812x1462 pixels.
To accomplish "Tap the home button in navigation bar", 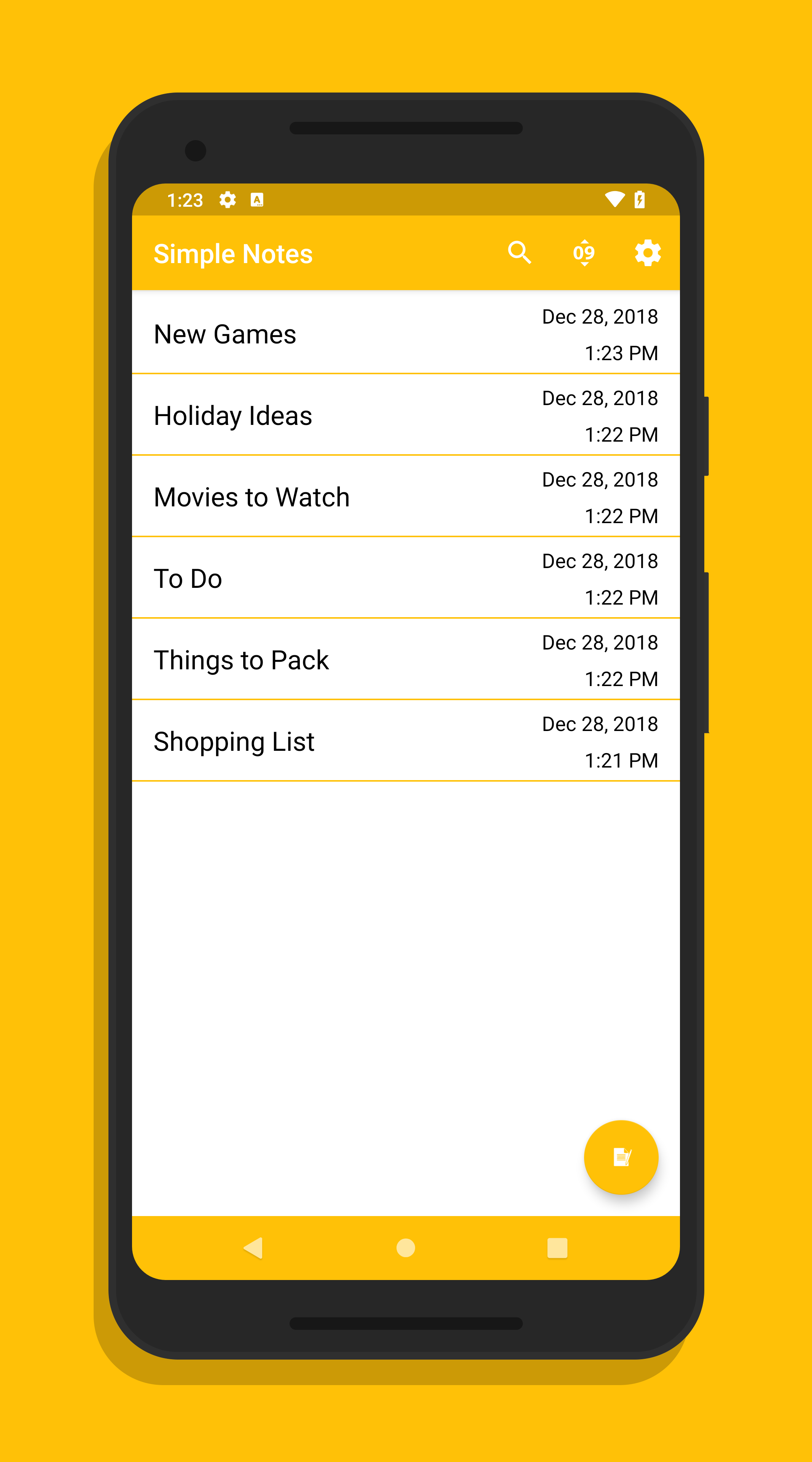I will pos(406,1248).
